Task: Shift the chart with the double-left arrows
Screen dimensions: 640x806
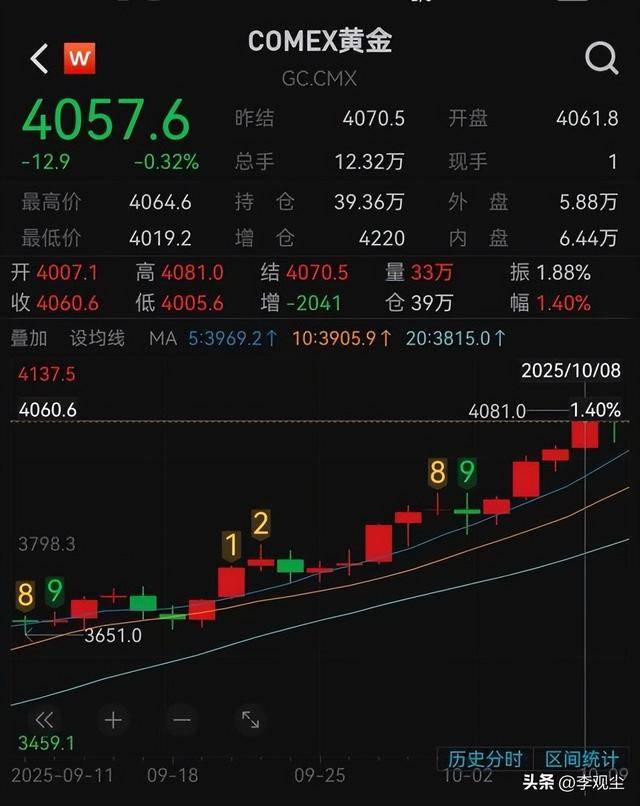Action: [43, 719]
